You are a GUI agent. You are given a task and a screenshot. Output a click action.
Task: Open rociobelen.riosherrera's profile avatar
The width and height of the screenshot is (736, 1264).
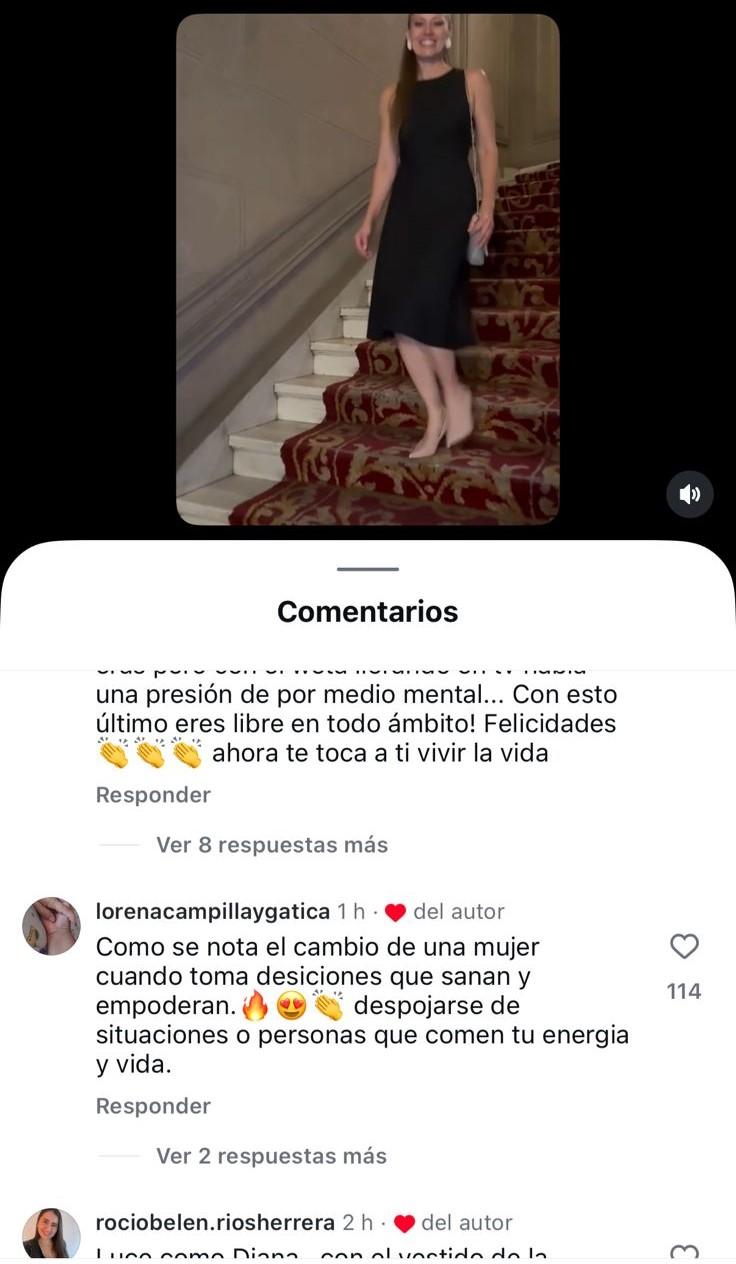(x=51, y=1234)
